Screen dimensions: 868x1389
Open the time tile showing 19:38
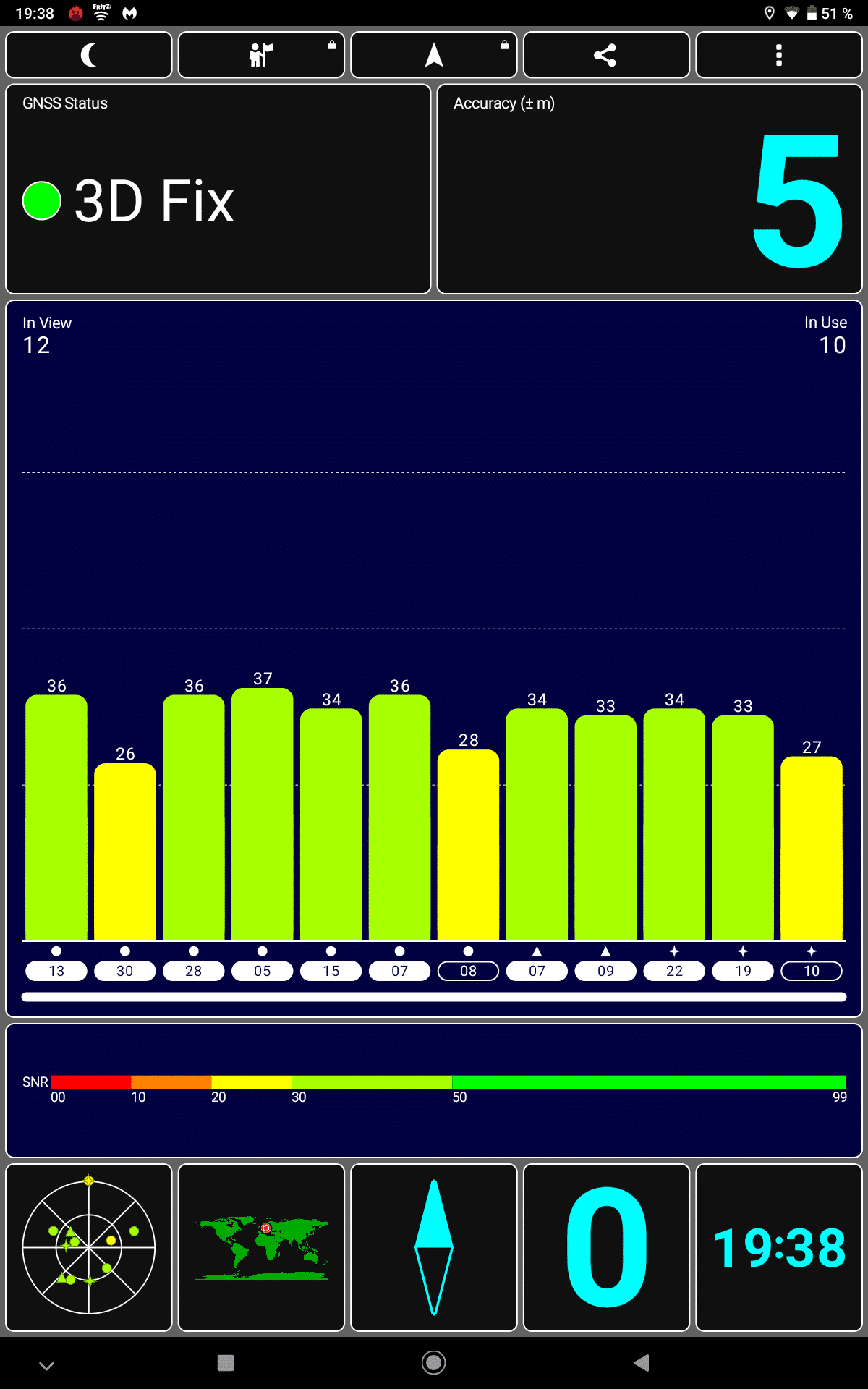point(779,1247)
